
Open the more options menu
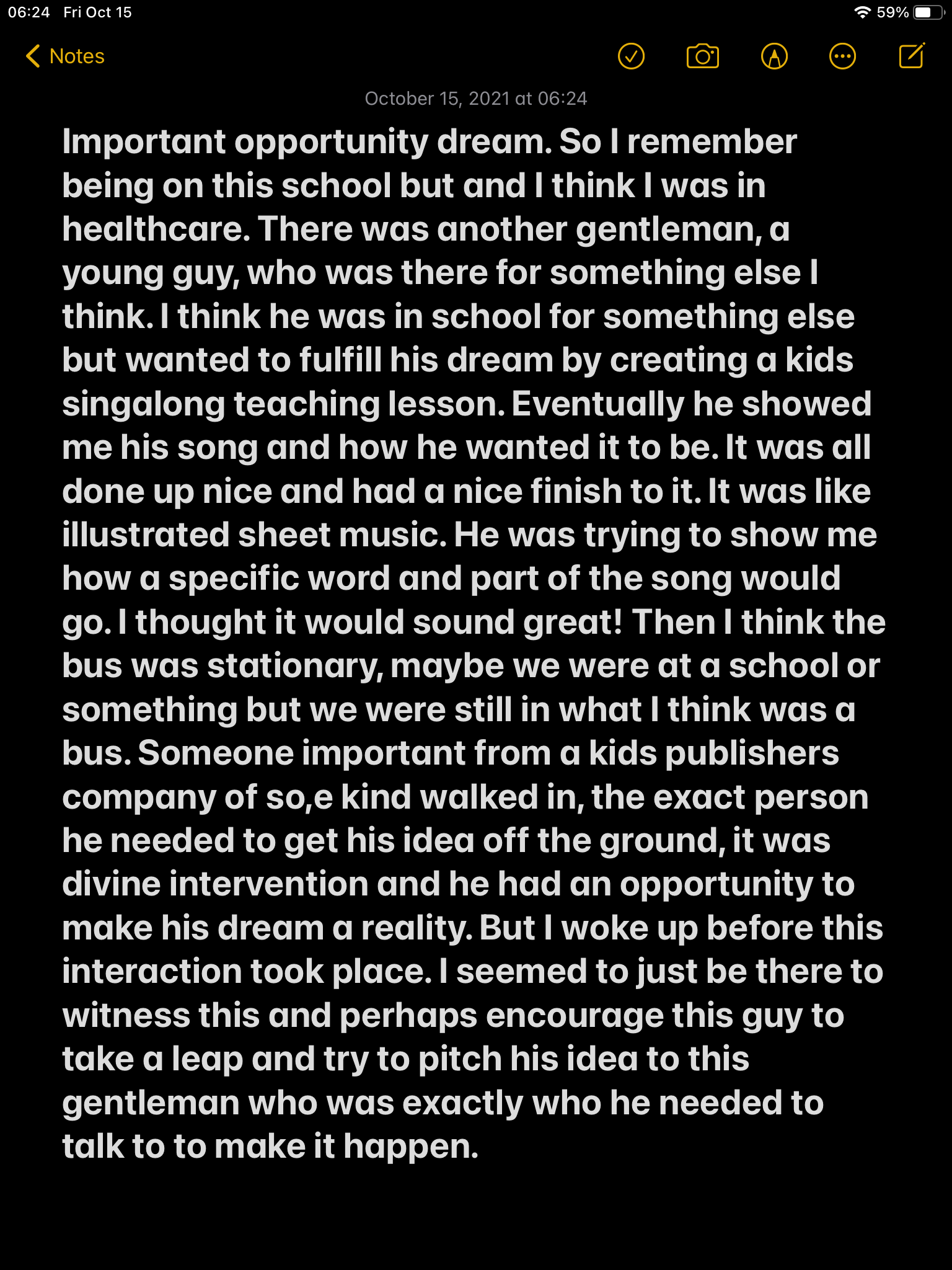click(842, 56)
